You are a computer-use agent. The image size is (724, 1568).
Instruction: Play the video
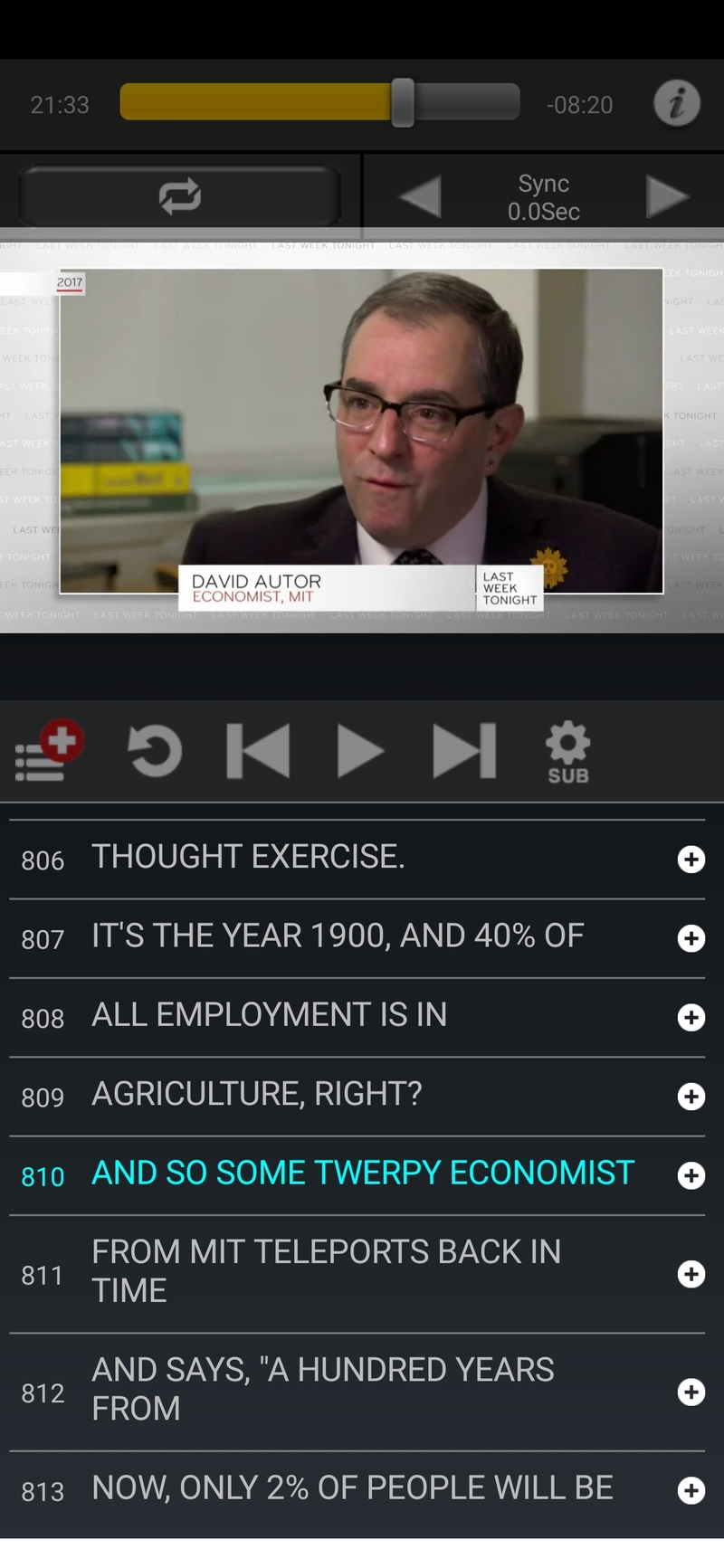coord(360,751)
